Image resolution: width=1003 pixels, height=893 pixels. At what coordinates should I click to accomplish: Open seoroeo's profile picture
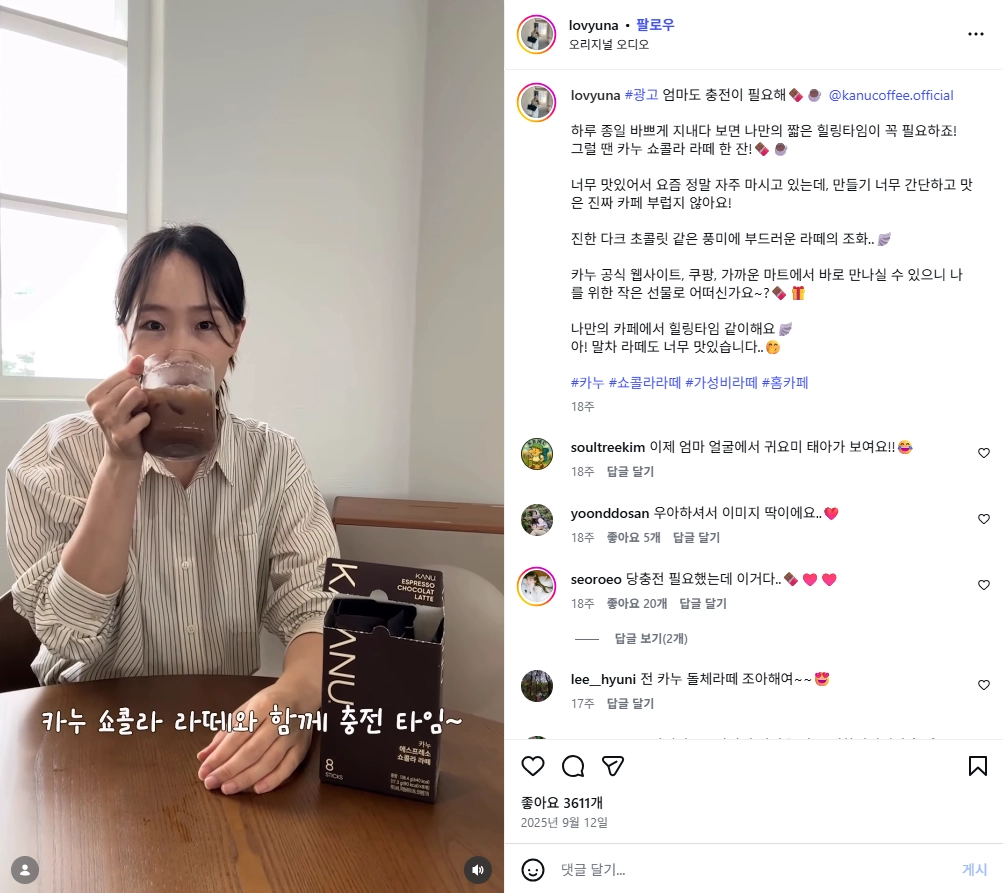point(537,585)
